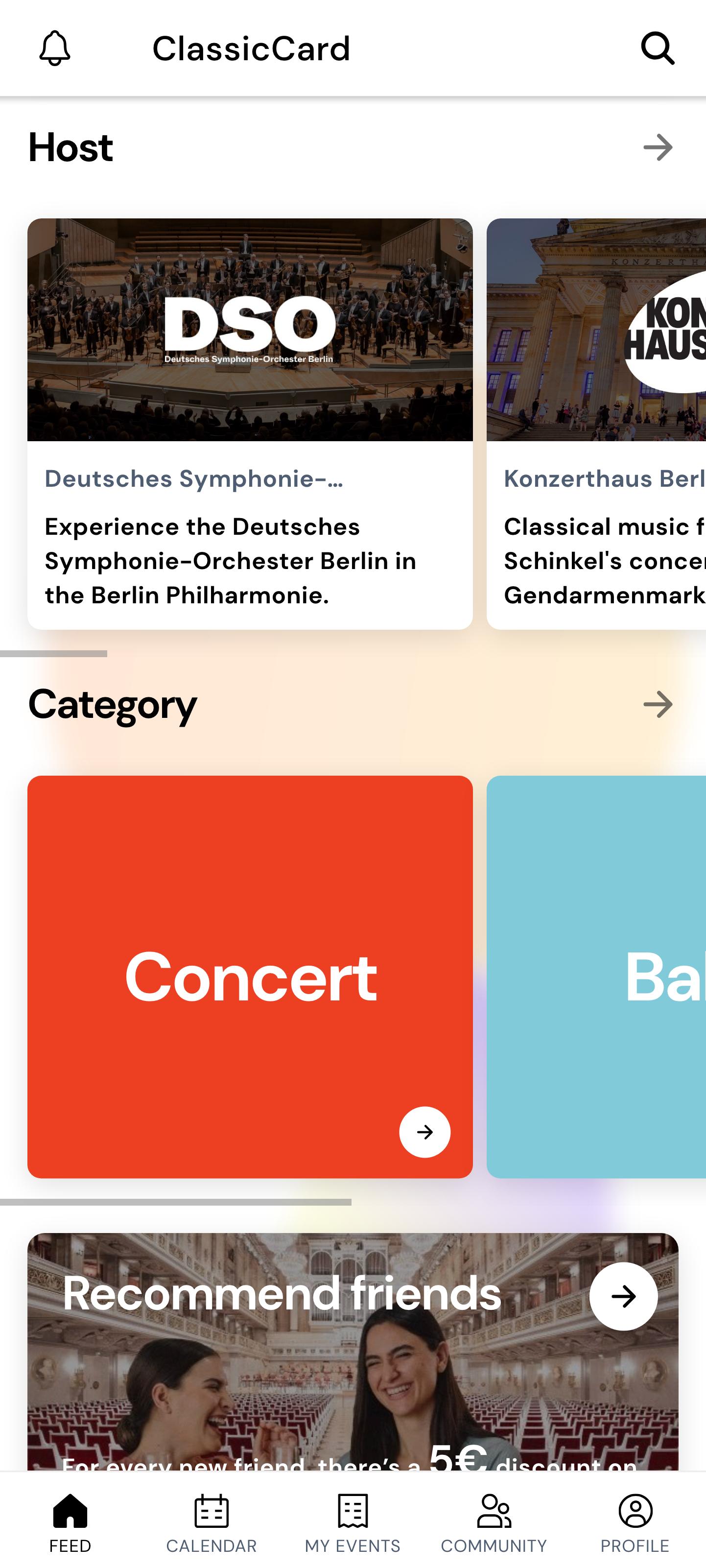Select the red Concert category card
This screenshot has width=706, height=1568.
[x=250, y=977]
